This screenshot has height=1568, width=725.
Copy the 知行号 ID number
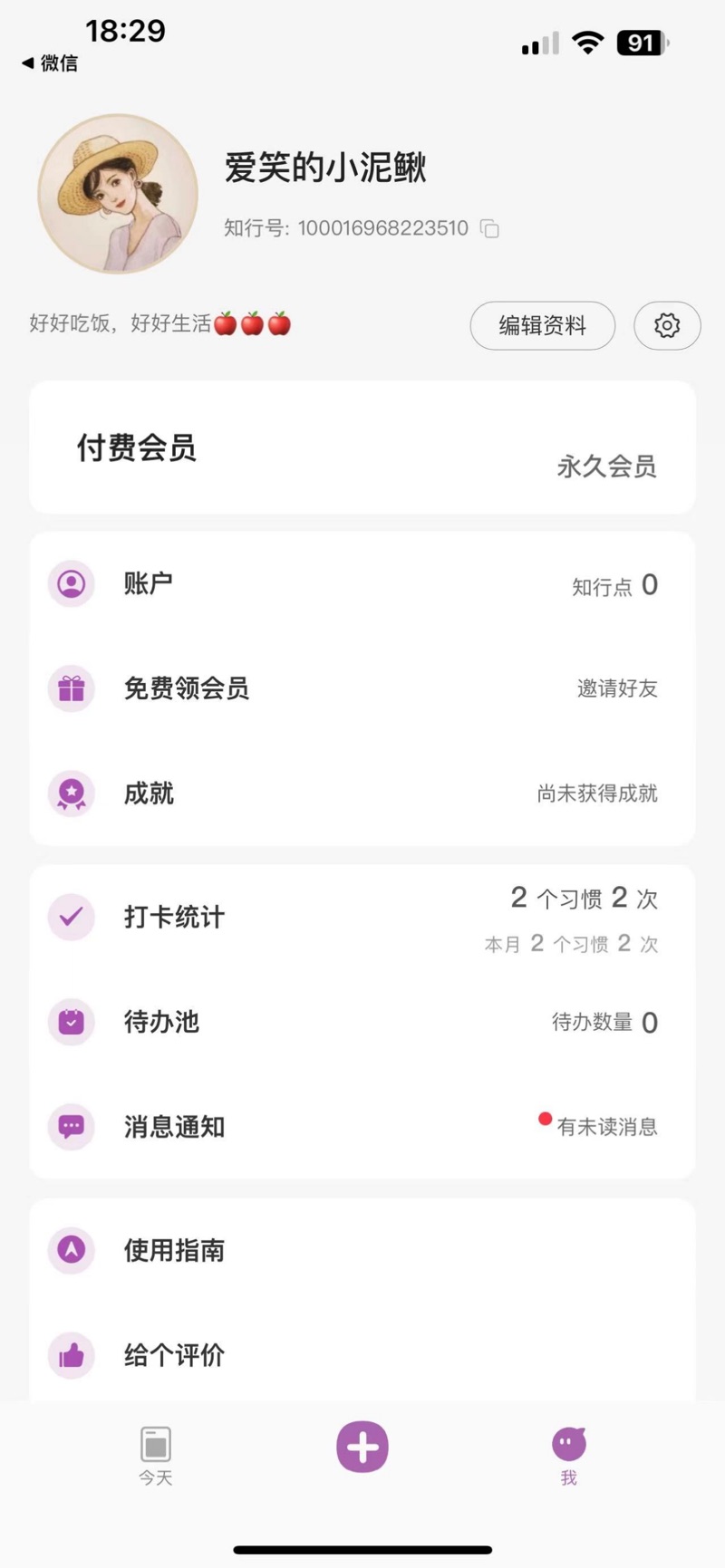tap(489, 228)
